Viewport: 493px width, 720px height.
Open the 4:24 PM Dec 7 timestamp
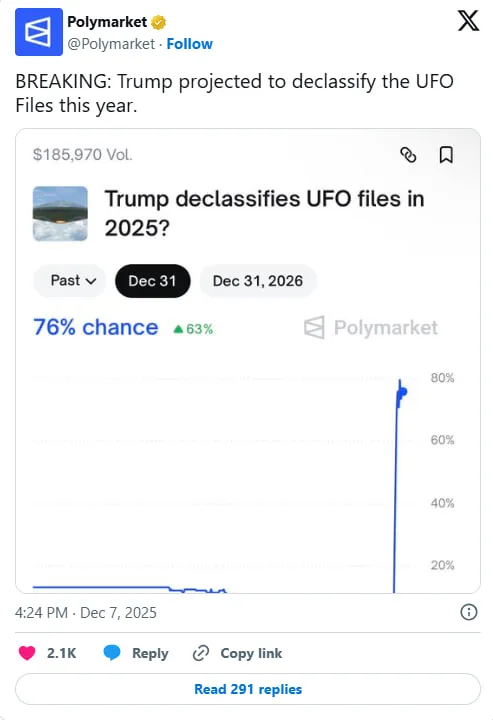(86, 613)
